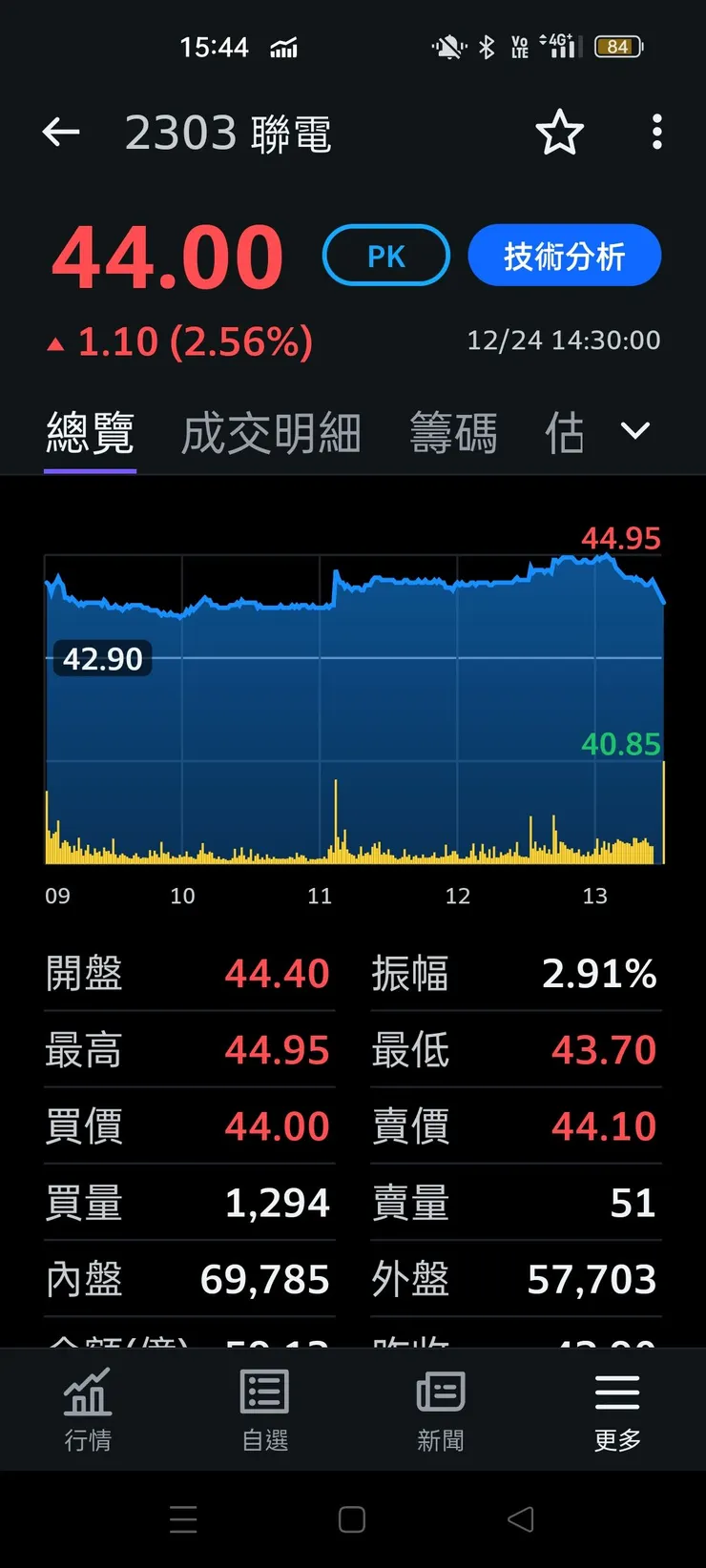Star 2303 聯電 as a favorite
This screenshot has width=706, height=1568.
point(561,133)
